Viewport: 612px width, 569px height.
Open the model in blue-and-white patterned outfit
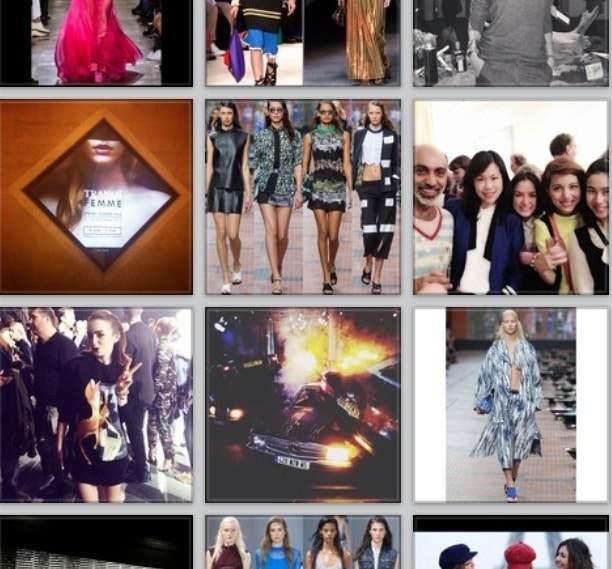pyautogui.click(x=511, y=404)
